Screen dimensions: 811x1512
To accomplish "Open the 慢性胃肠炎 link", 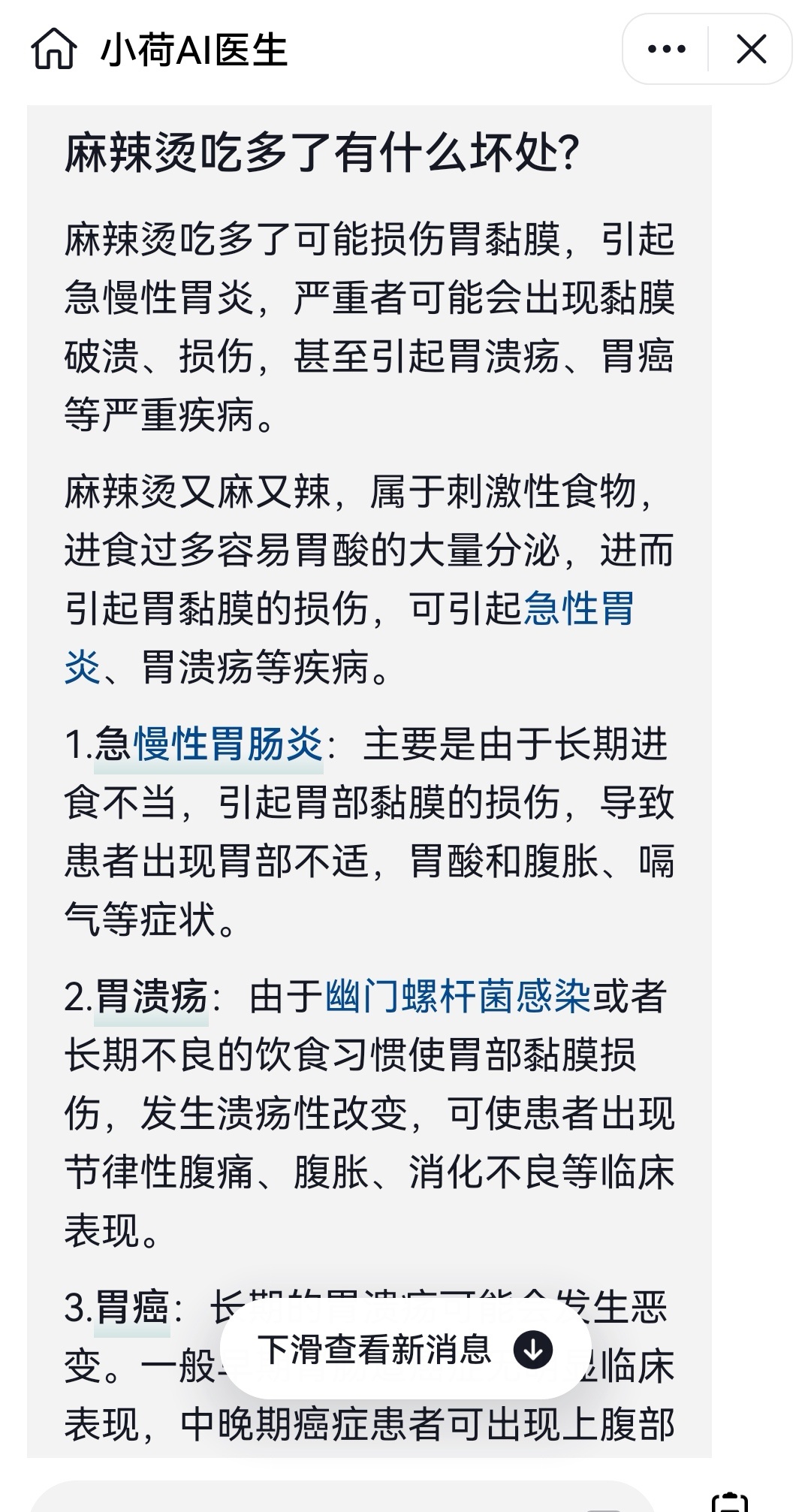I will point(228,745).
